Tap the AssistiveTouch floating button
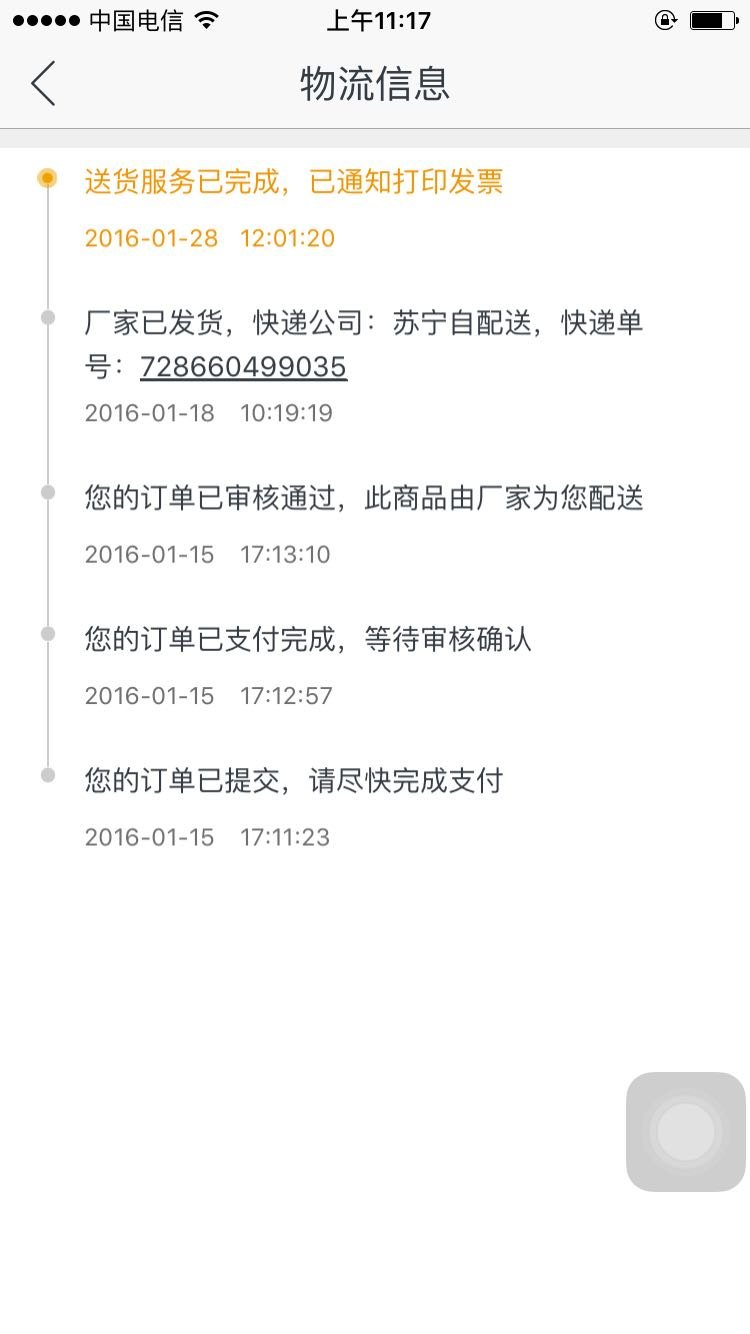Viewport: 750px width, 1334px height. (686, 1132)
